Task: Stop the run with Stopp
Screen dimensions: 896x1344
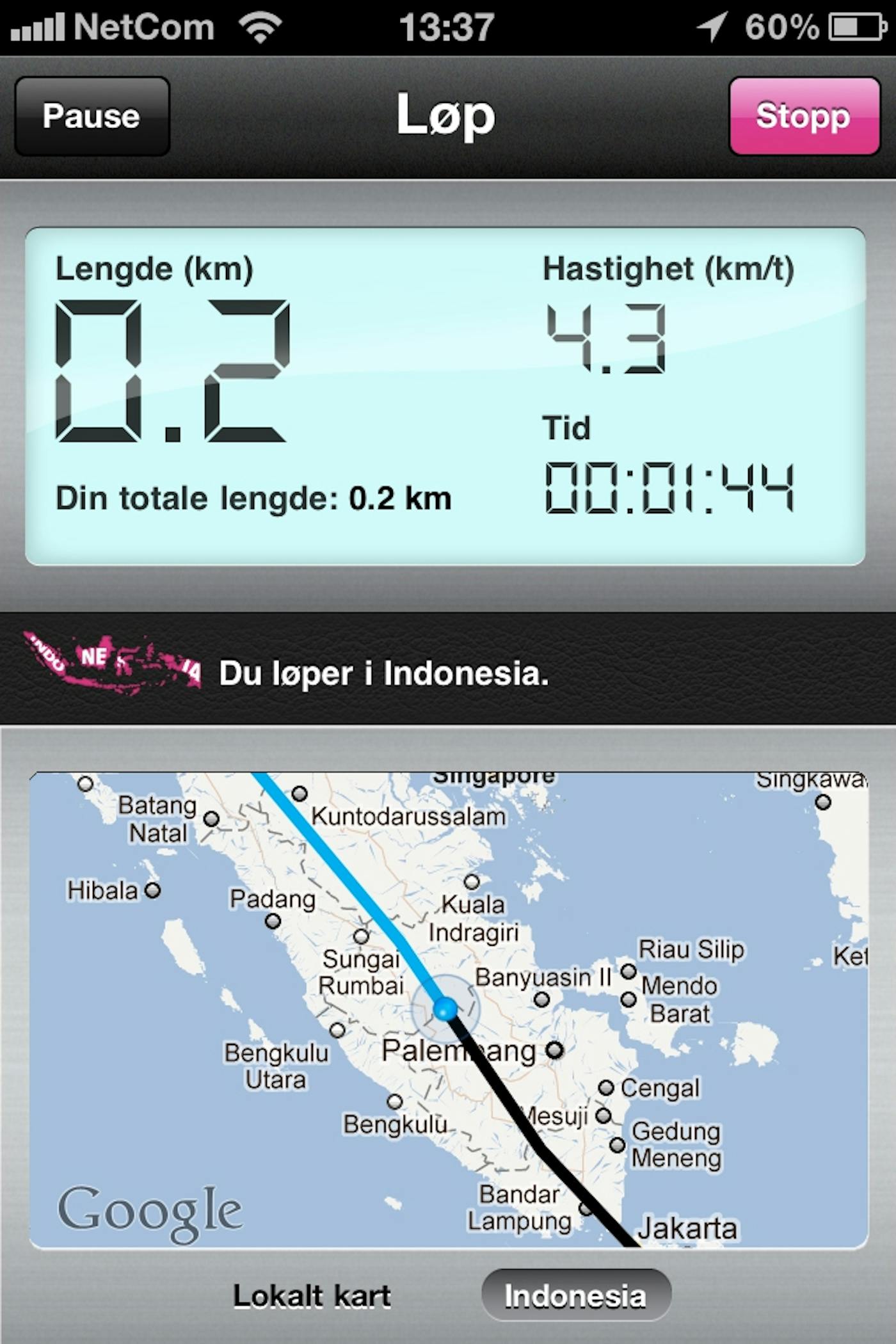Action: (804, 116)
